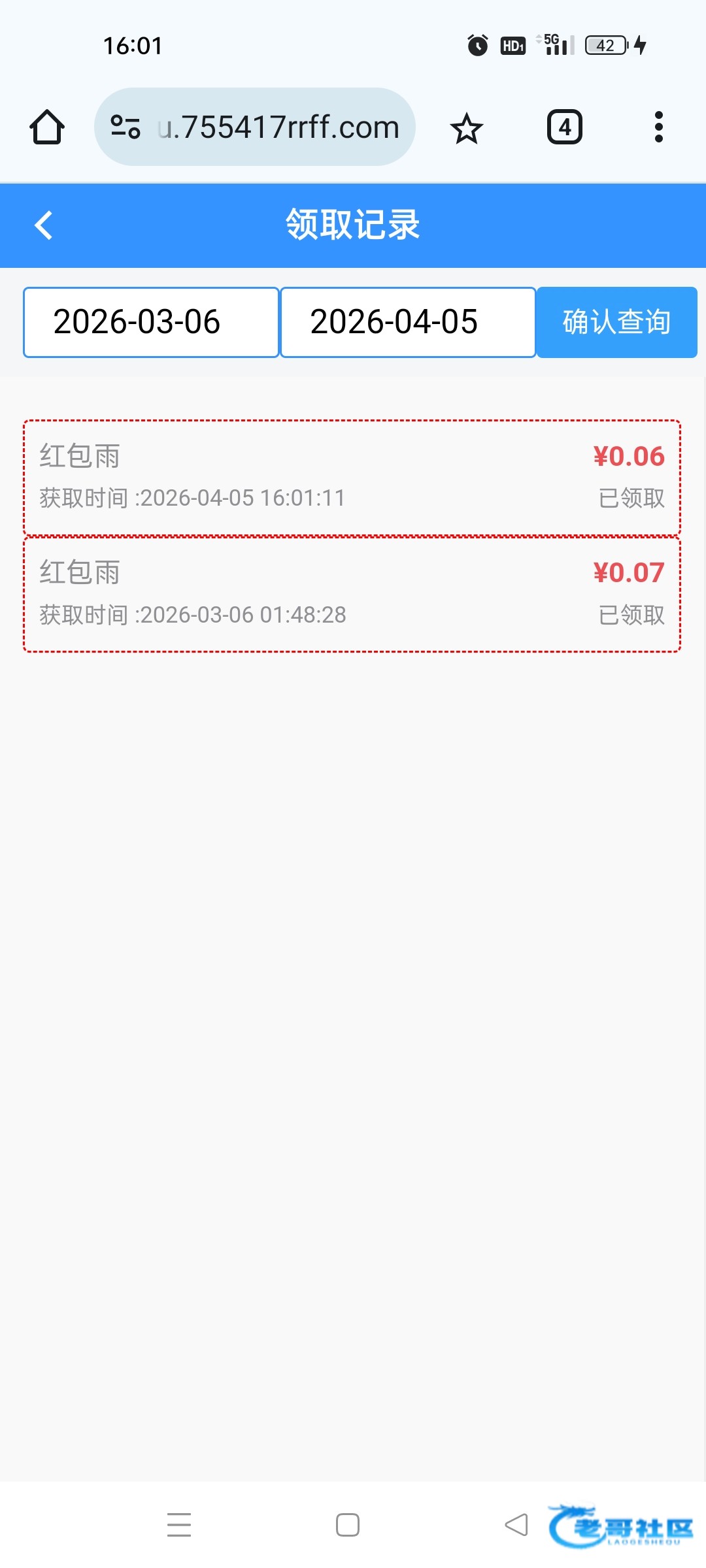This screenshot has width=706, height=1568.
Task: Go to the system home screen
Action: [x=348, y=1525]
